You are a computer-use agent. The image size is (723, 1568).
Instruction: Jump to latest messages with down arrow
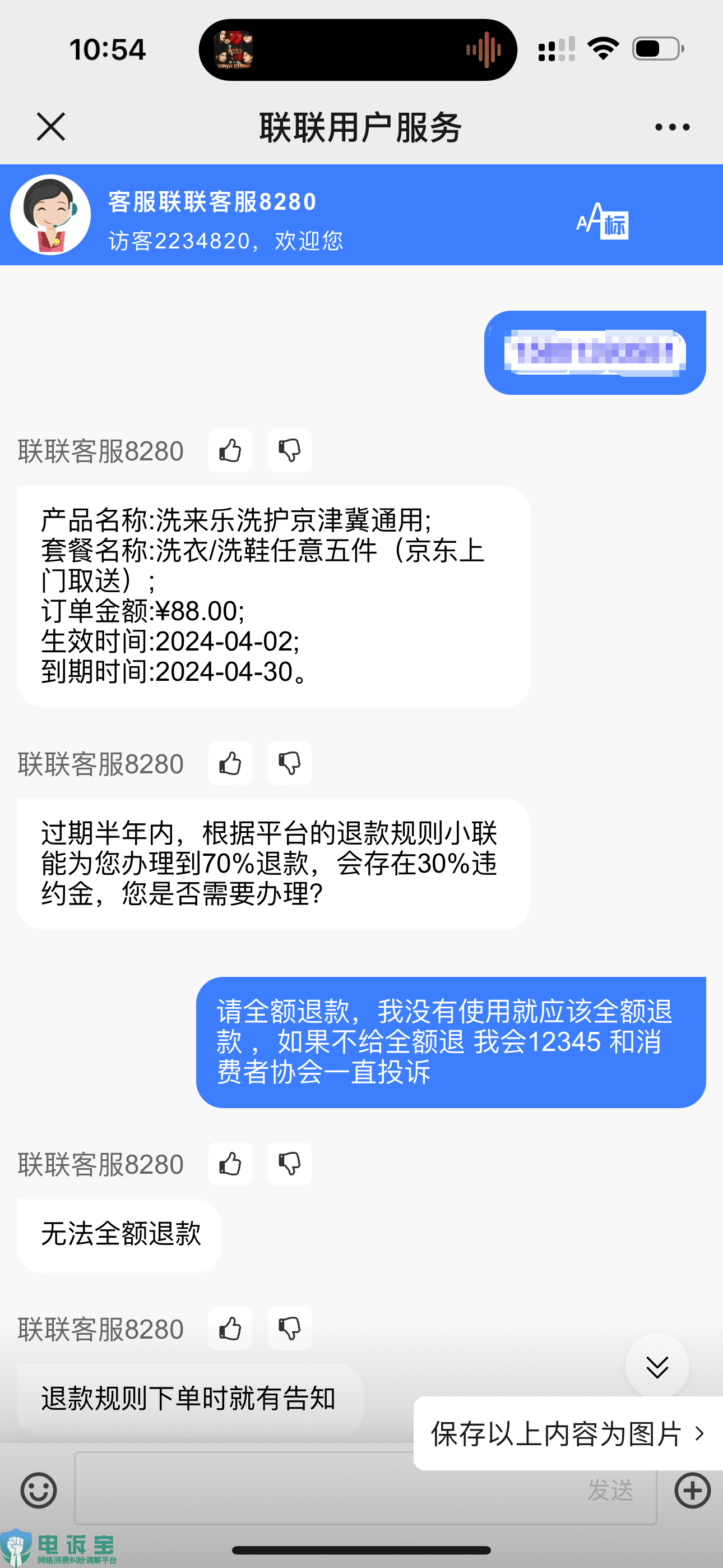tap(657, 1367)
